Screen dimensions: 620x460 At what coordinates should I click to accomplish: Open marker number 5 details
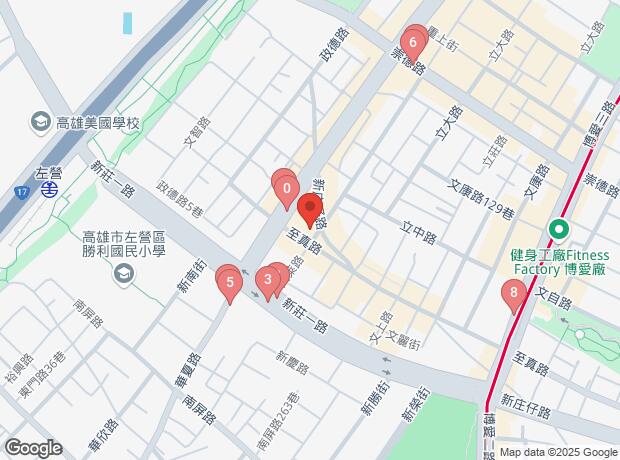(x=229, y=282)
